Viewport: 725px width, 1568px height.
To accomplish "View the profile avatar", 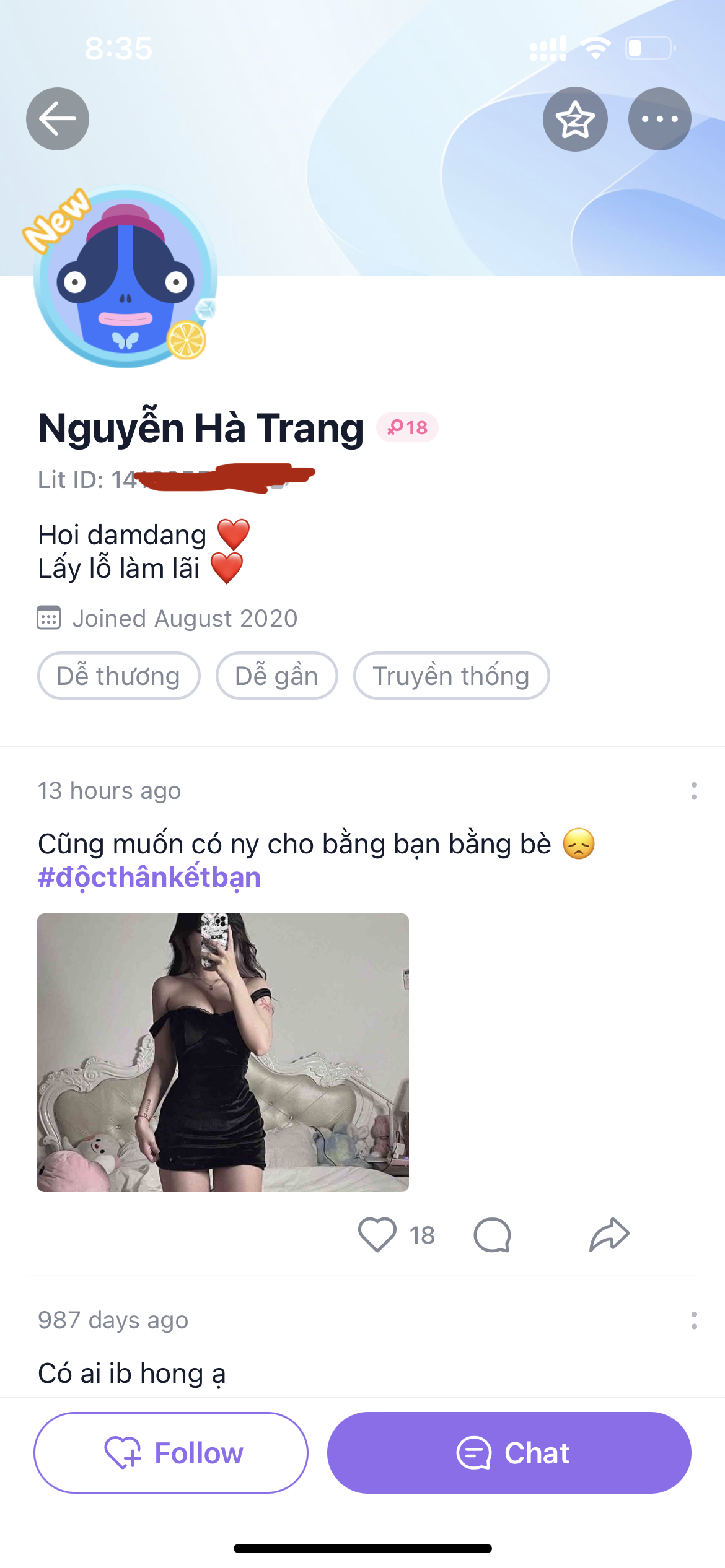I will [x=126, y=277].
